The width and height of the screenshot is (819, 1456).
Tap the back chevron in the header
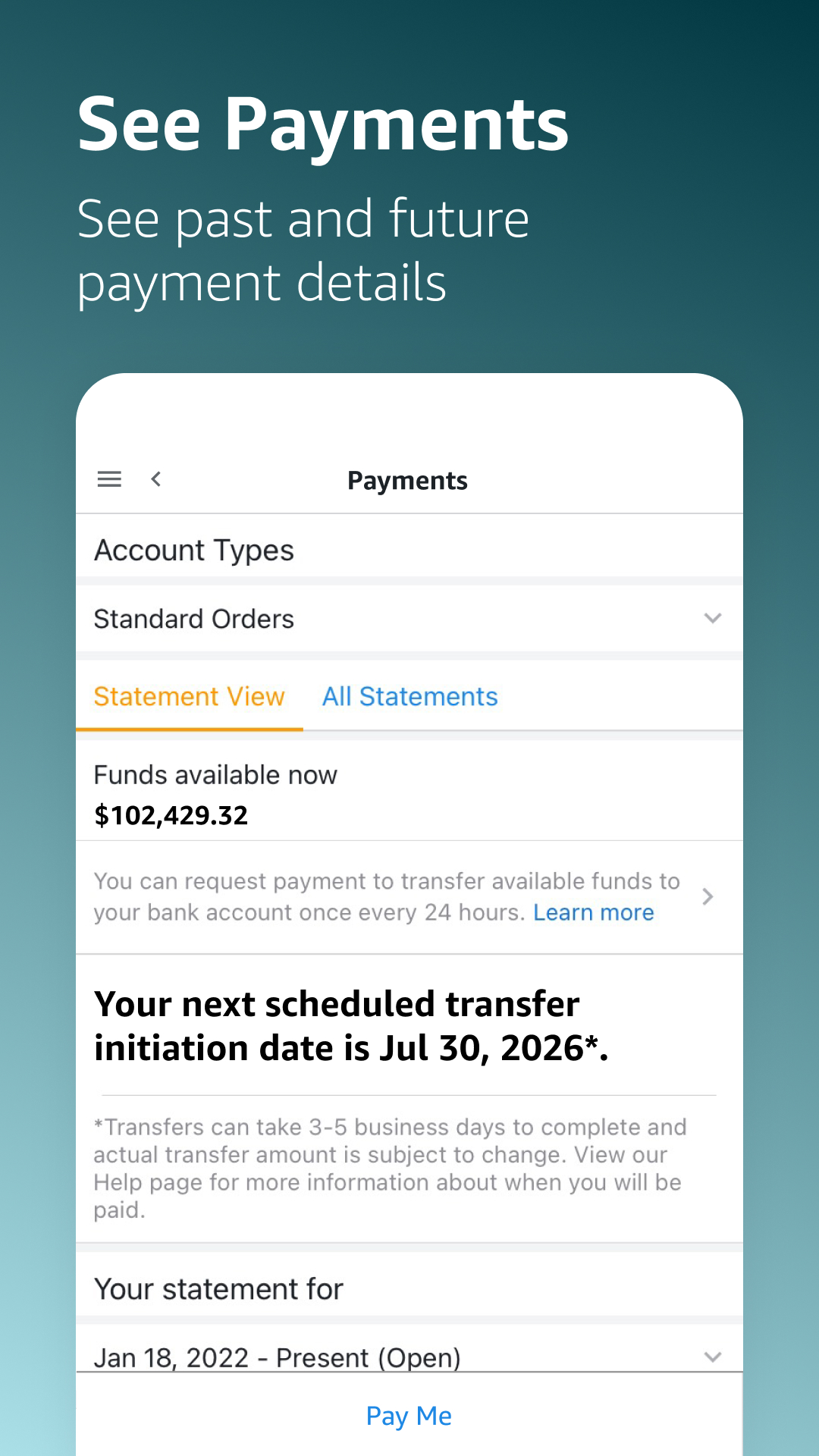pos(155,479)
